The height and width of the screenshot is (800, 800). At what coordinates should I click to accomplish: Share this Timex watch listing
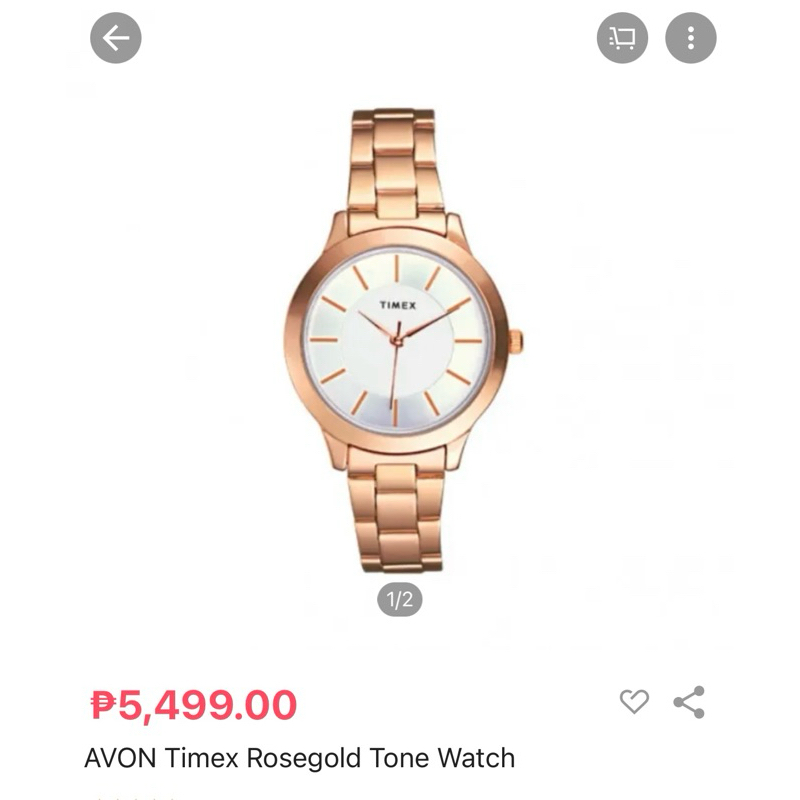689,703
